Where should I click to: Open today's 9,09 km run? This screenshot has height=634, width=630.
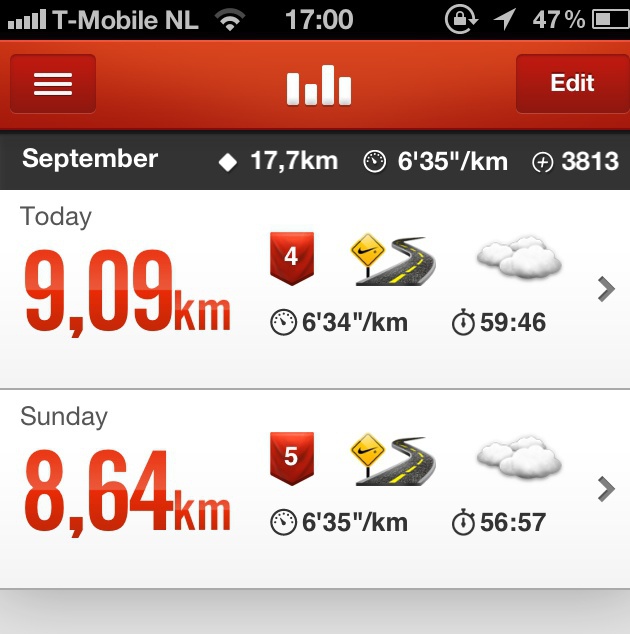pyautogui.click(x=315, y=289)
